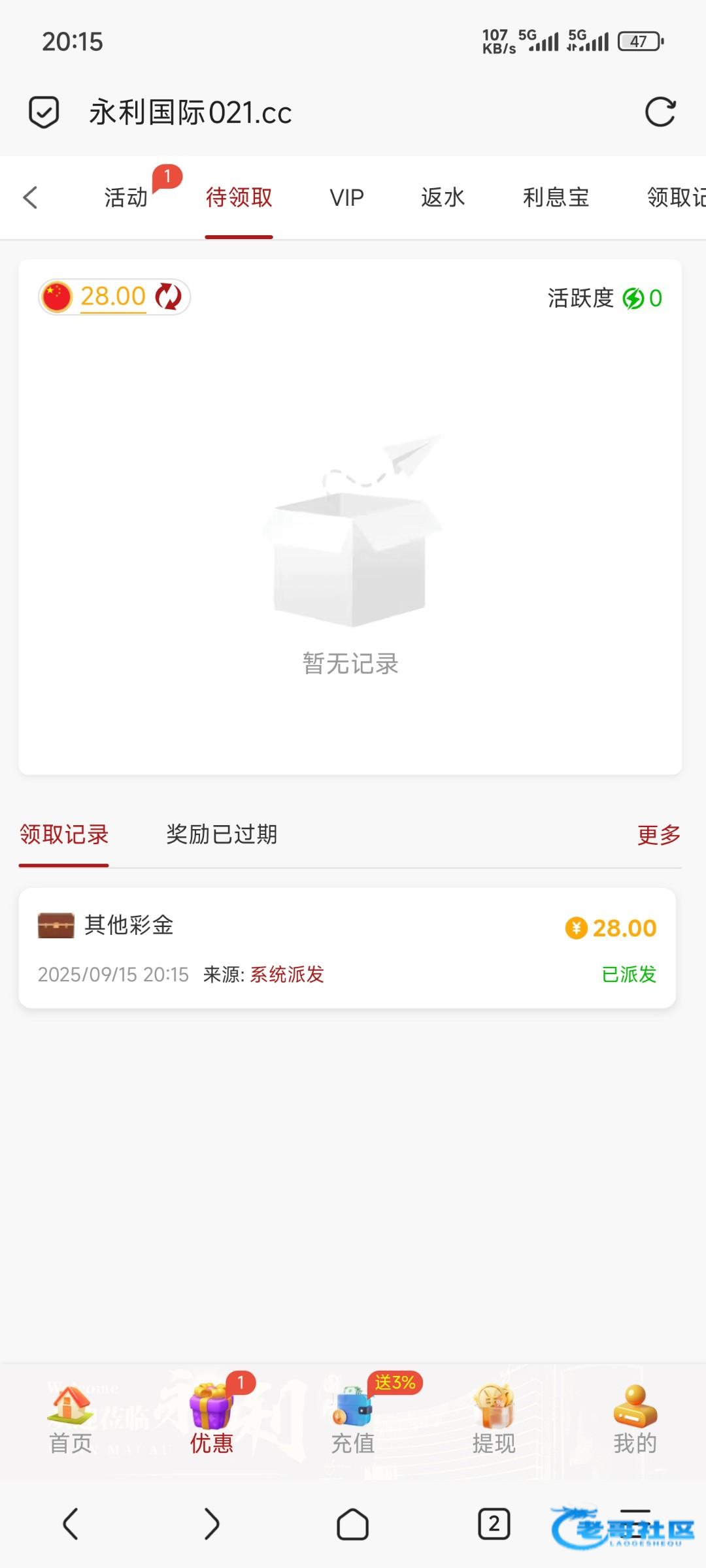Open the browser tabs switcher
This screenshot has width=706, height=1568.
(x=494, y=1524)
